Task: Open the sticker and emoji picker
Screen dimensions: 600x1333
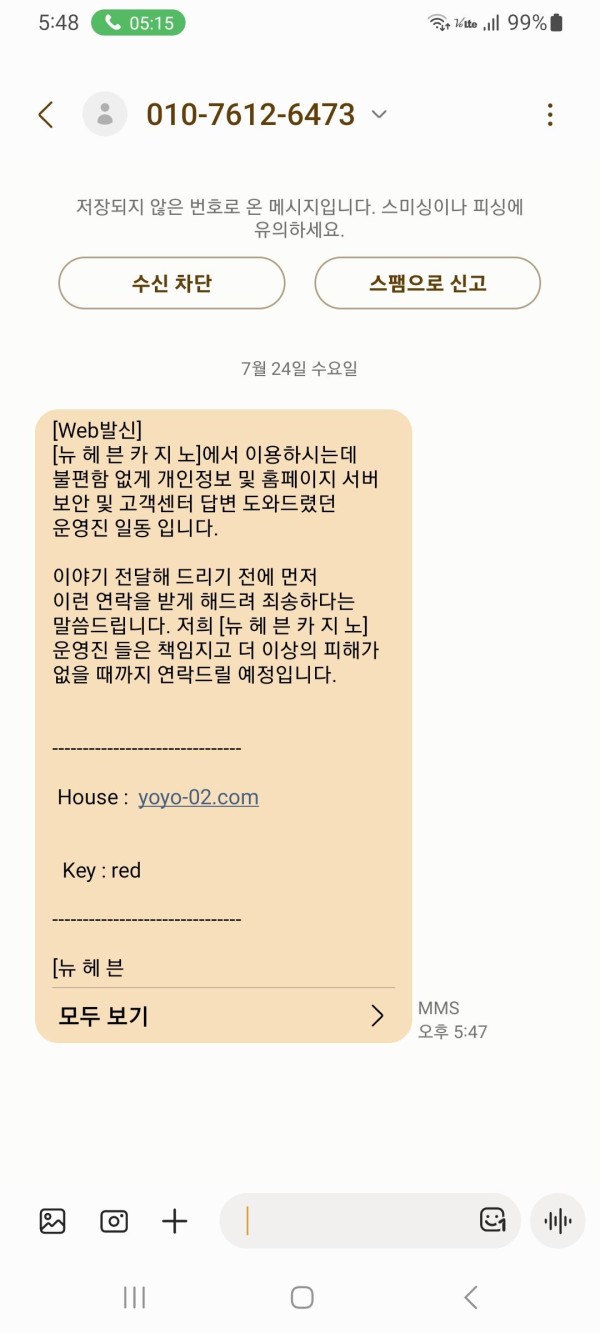Action: [x=492, y=1220]
